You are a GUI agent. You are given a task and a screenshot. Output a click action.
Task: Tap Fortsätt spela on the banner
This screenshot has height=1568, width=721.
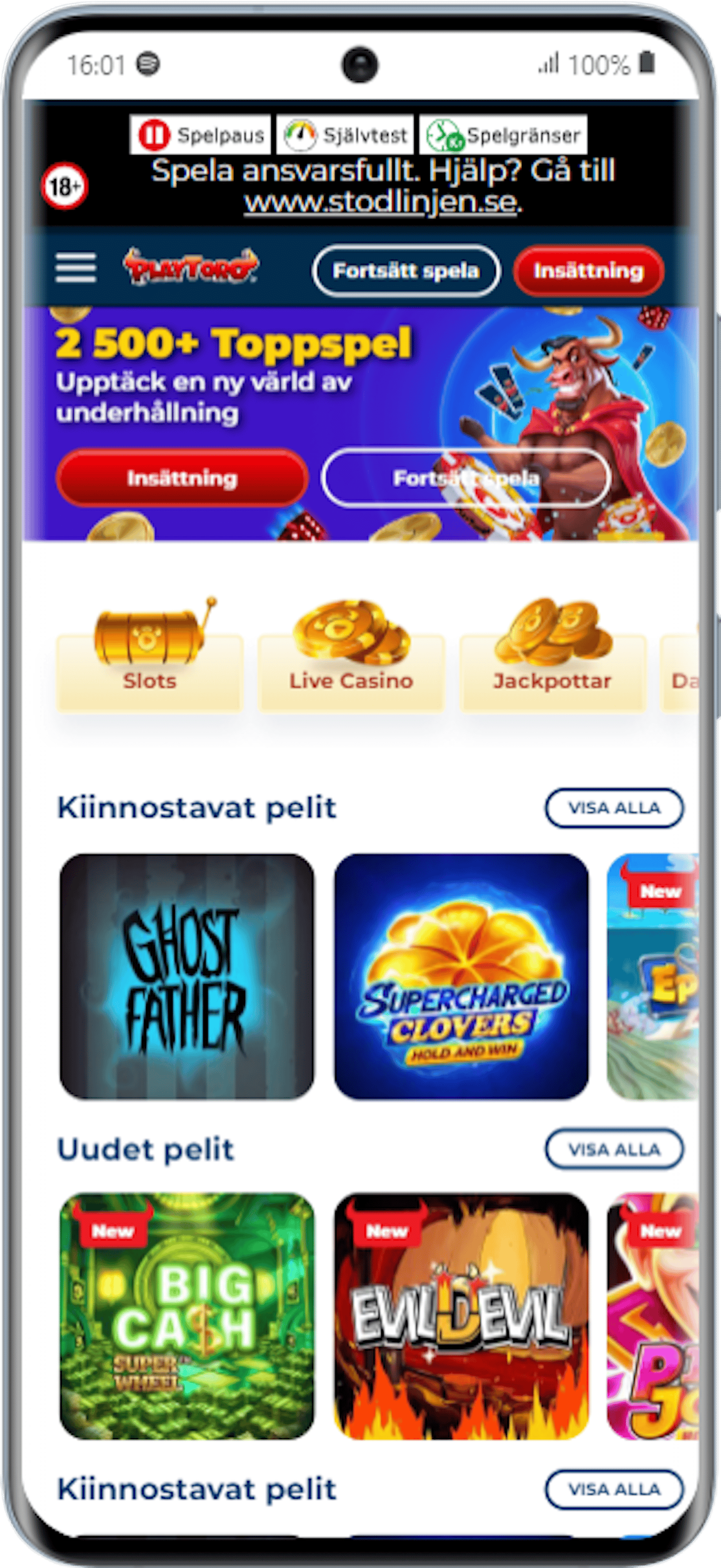(465, 478)
